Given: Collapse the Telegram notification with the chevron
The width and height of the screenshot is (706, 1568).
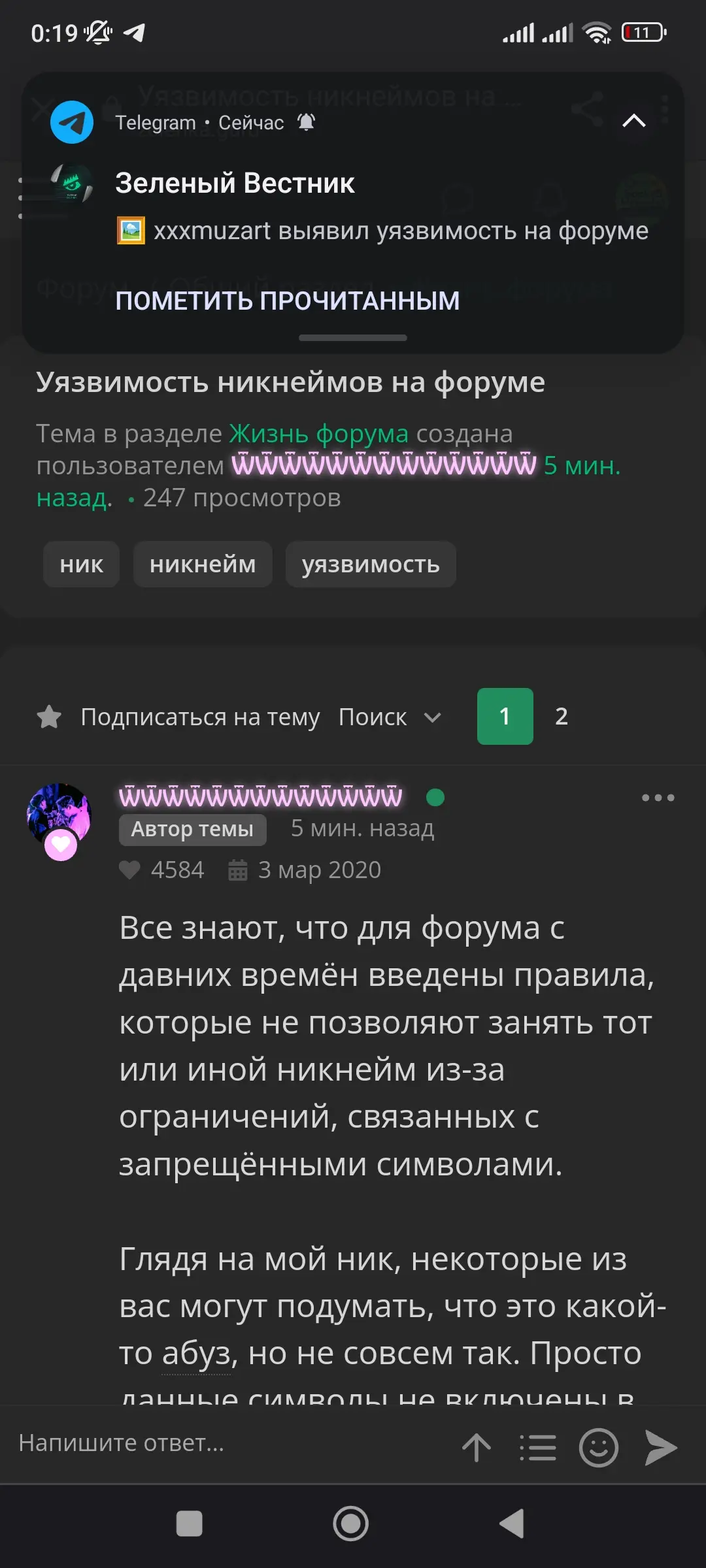Looking at the screenshot, I should [634, 122].
